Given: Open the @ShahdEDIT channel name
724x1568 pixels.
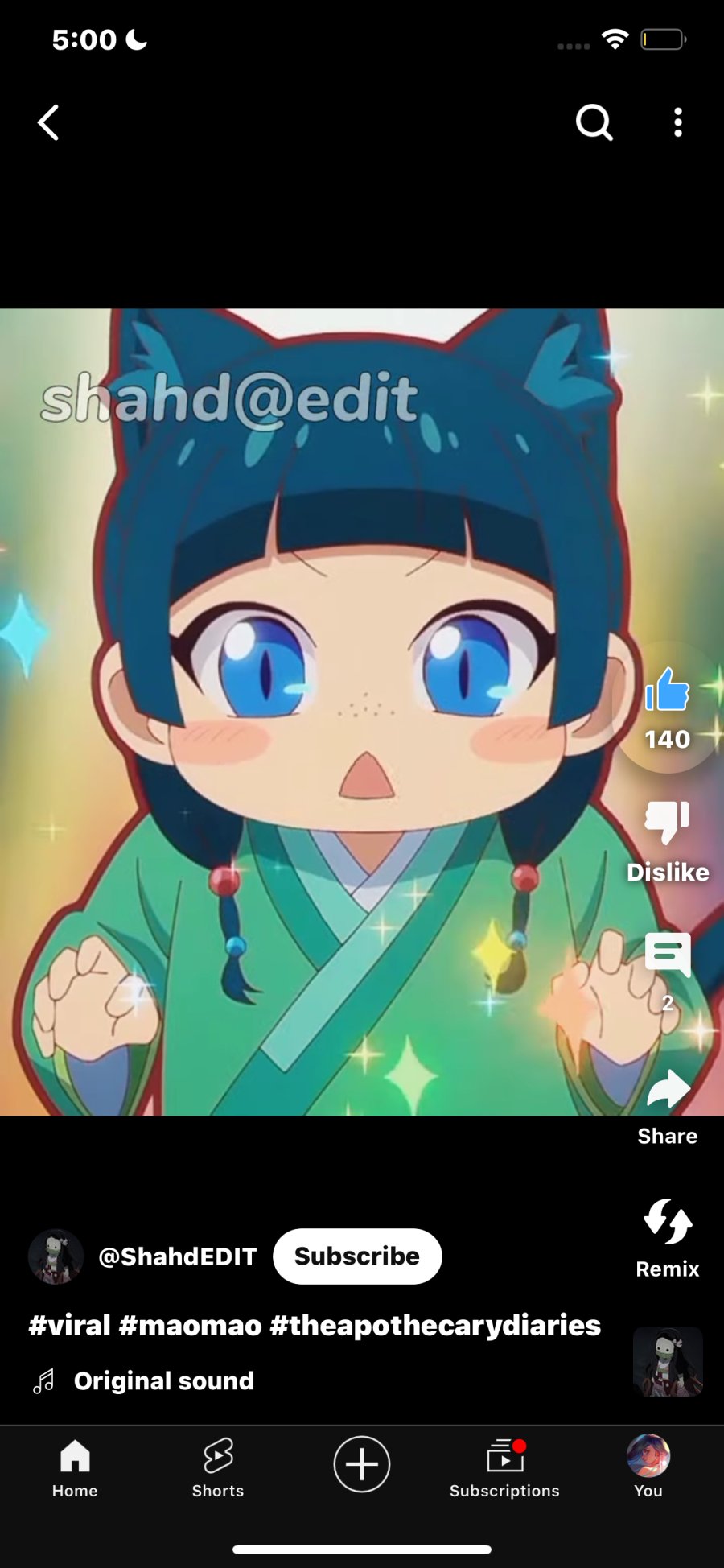Looking at the screenshot, I should click(177, 1256).
